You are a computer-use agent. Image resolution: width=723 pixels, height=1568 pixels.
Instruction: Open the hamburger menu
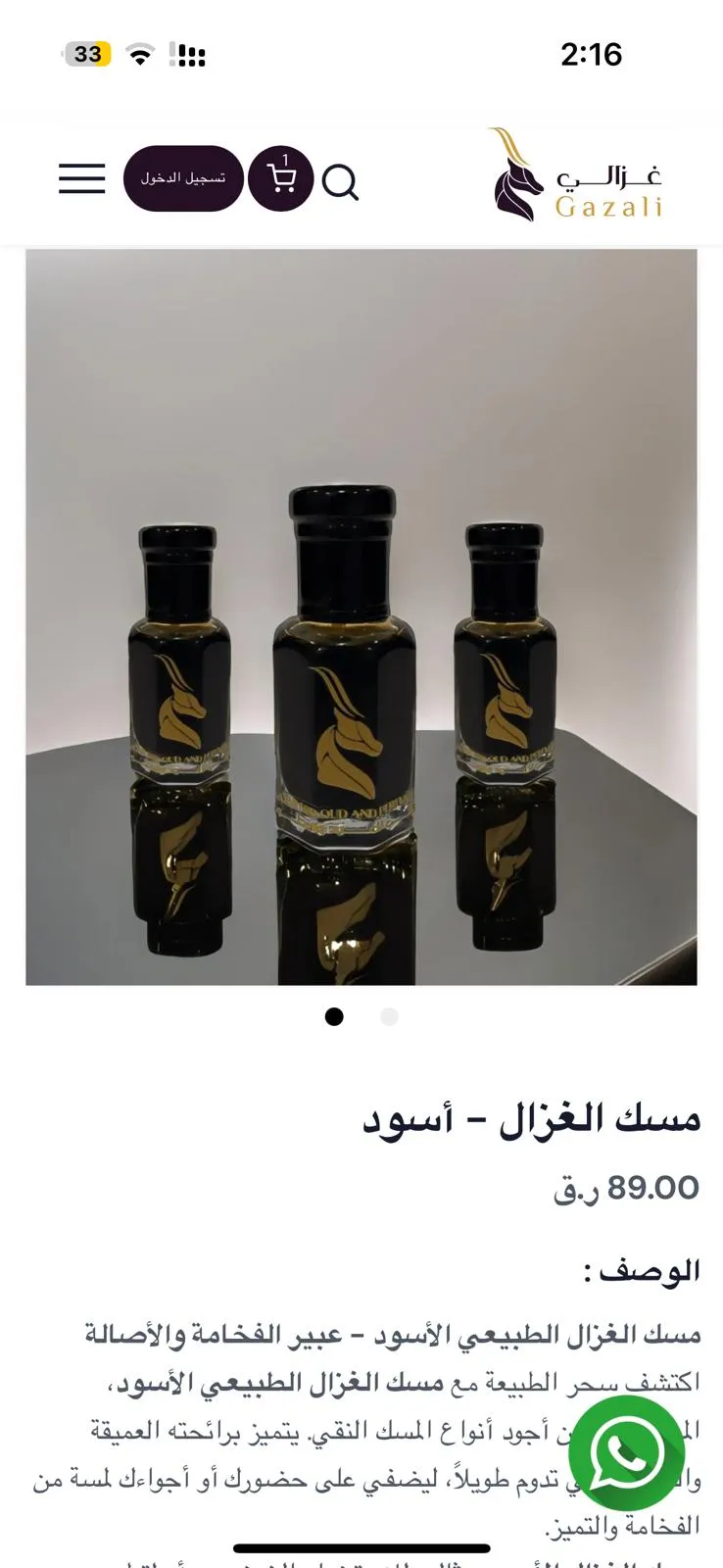pyautogui.click(x=81, y=178)
